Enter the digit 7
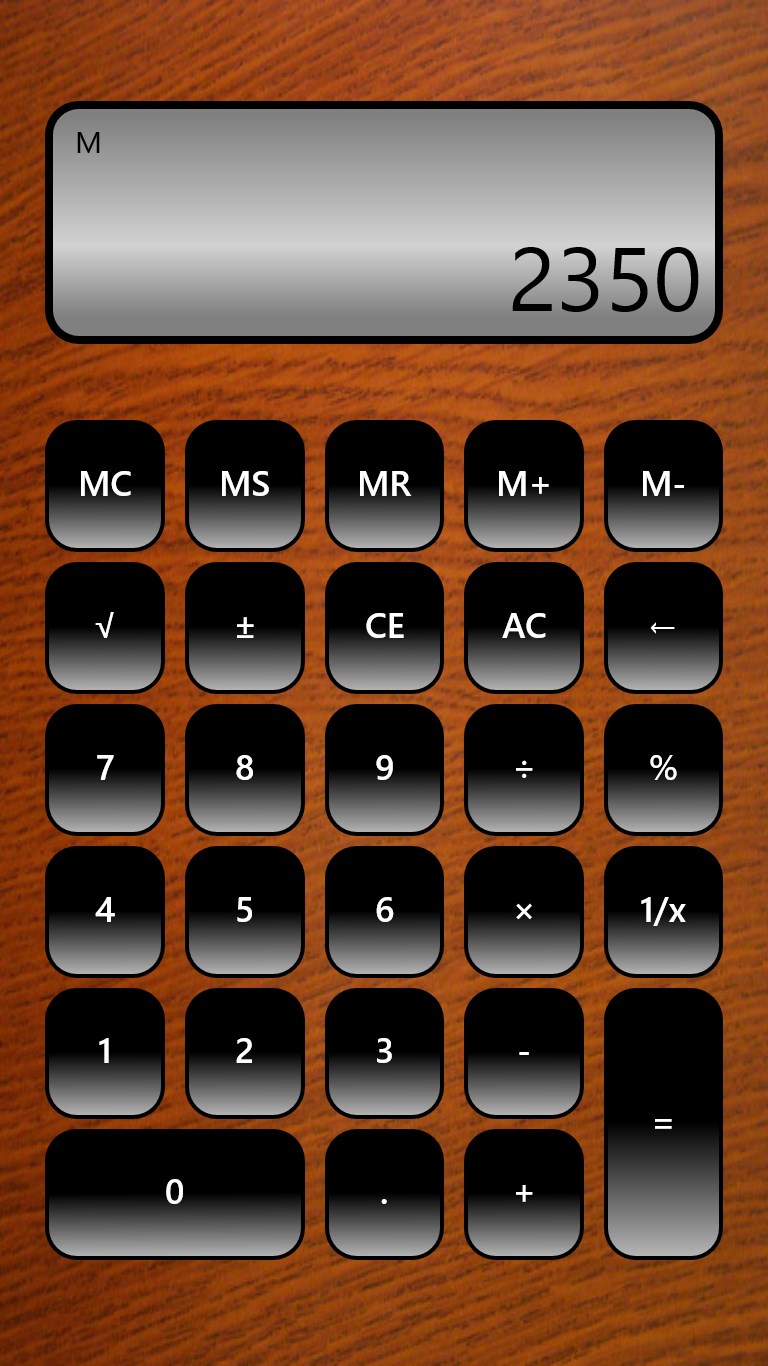Screen dimensions: 768x1366 click(105, 769)
